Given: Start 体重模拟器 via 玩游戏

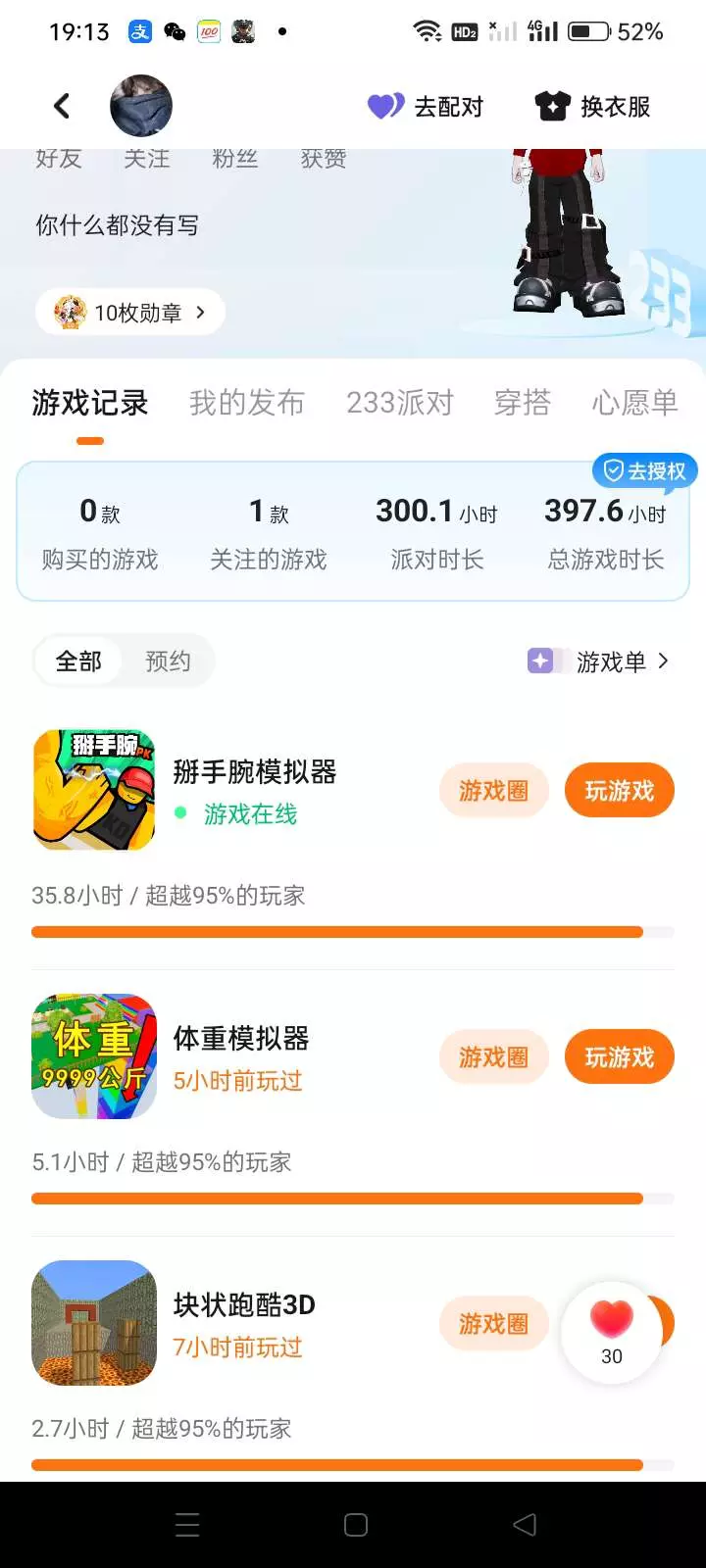Looking at the screenshot, I should 619,1057.
